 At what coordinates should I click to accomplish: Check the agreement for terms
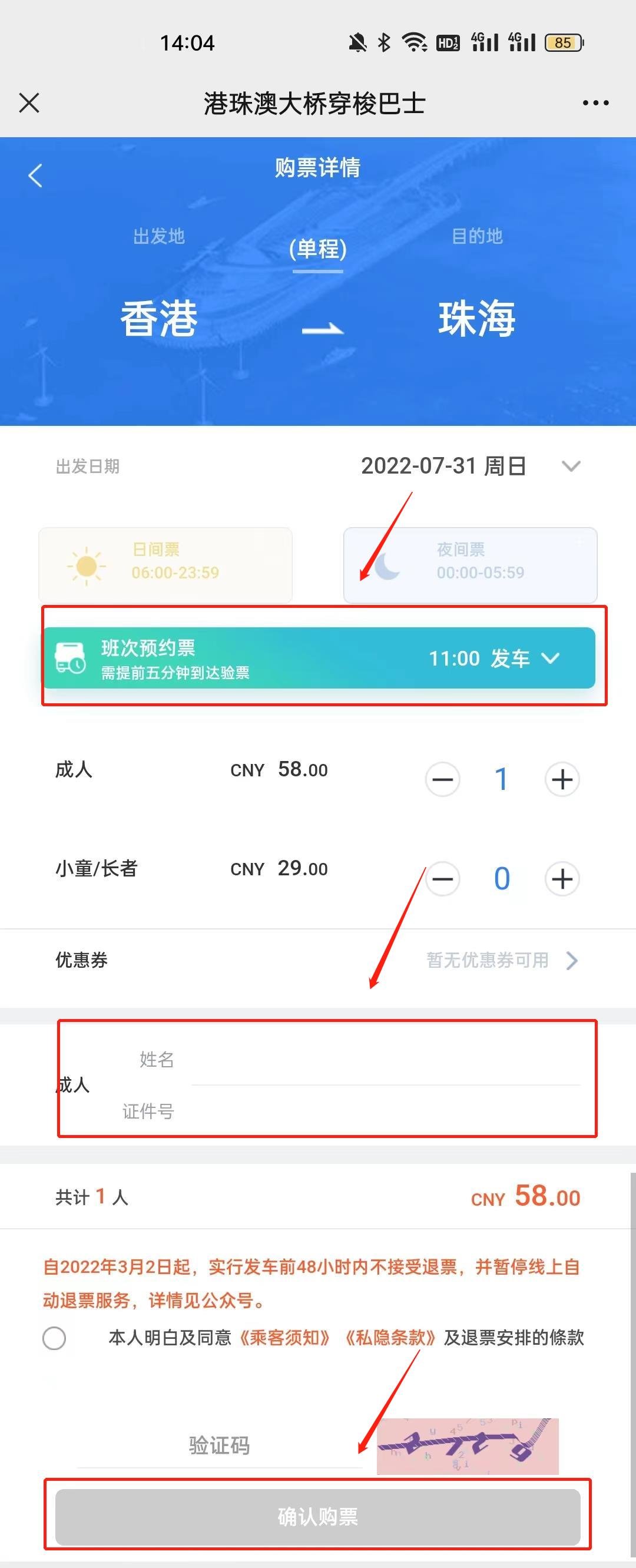pyautogui.click(x=54, y=1338)
